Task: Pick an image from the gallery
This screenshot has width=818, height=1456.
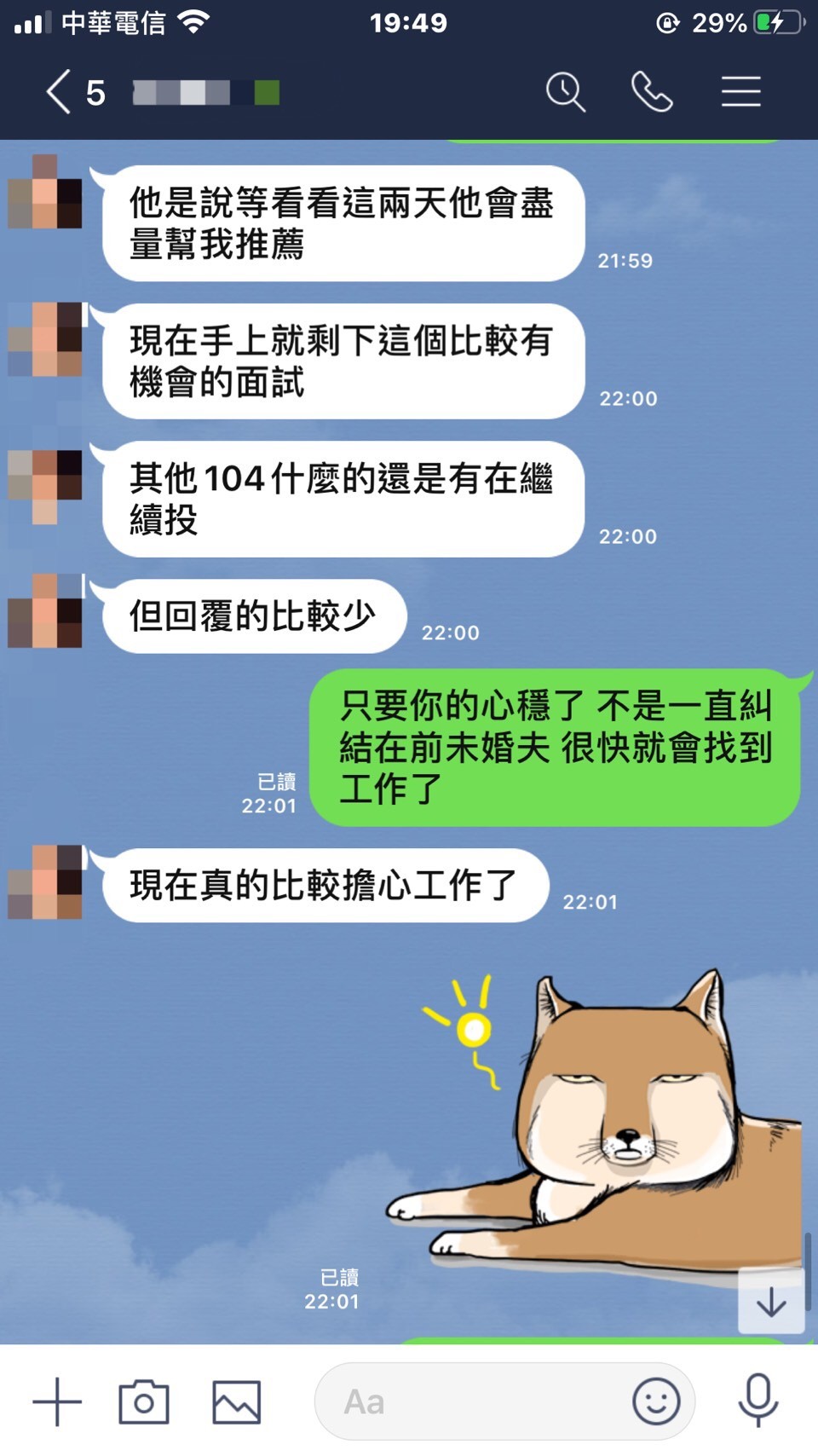Action: (236, 1401)
